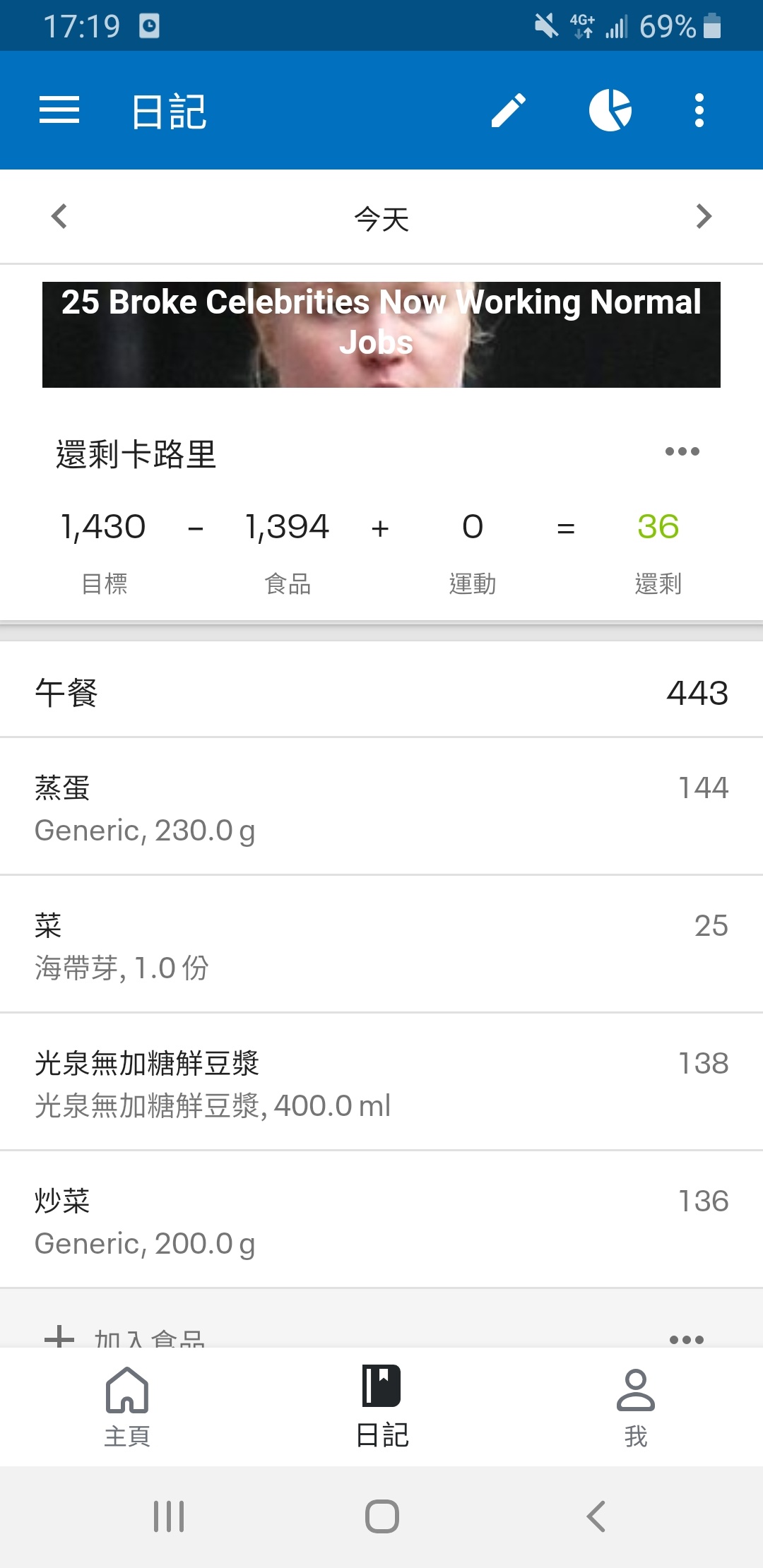This screenshot has height=1568, width=763.
Task: Switch to the 主頁 tab
Action: tap(127, 1407)
